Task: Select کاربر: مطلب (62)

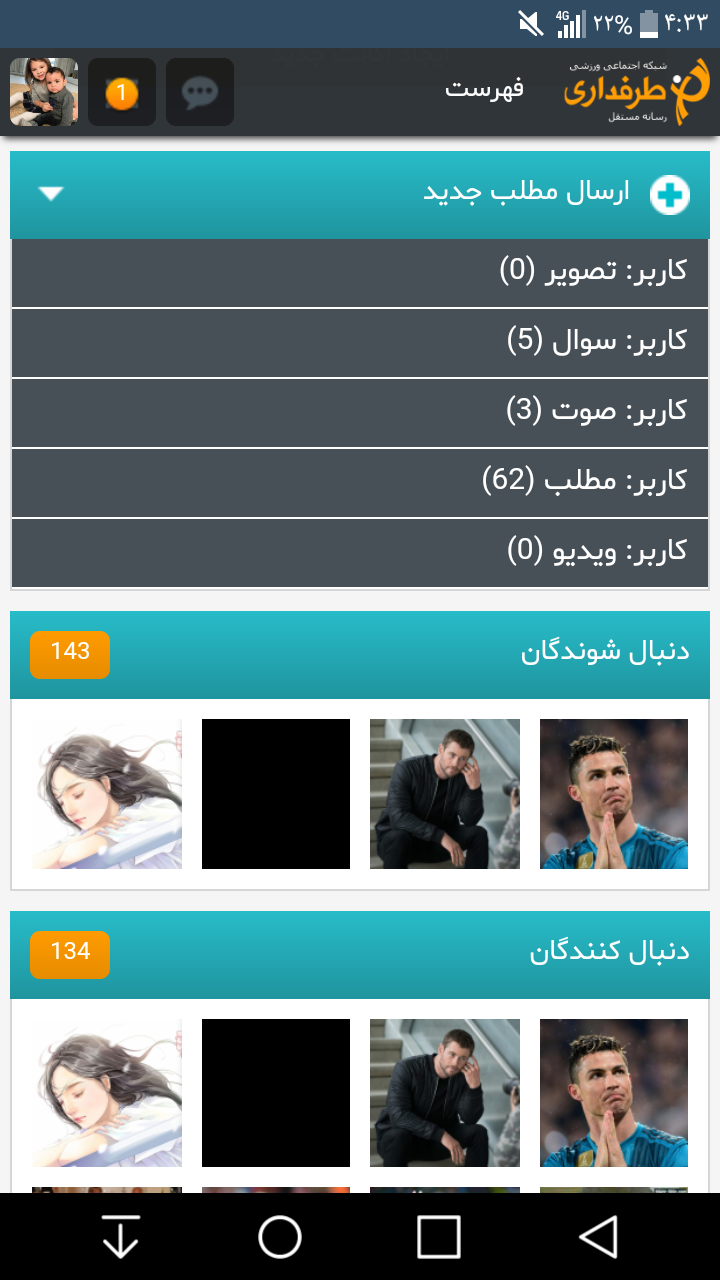Action: [x=360, y=483]
